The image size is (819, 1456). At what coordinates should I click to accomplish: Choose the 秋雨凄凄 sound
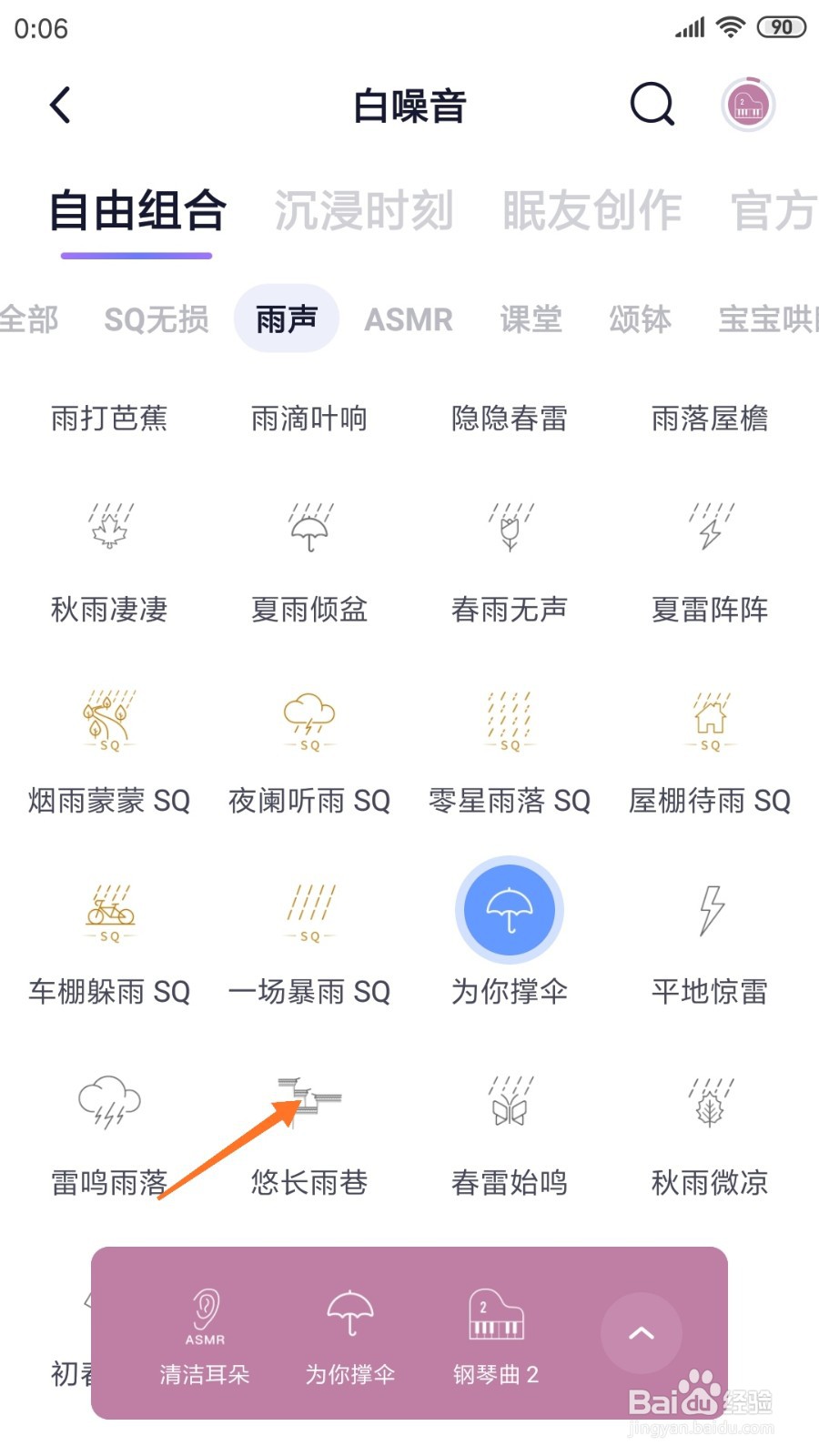pyautogui.click(x=109, y=562)
